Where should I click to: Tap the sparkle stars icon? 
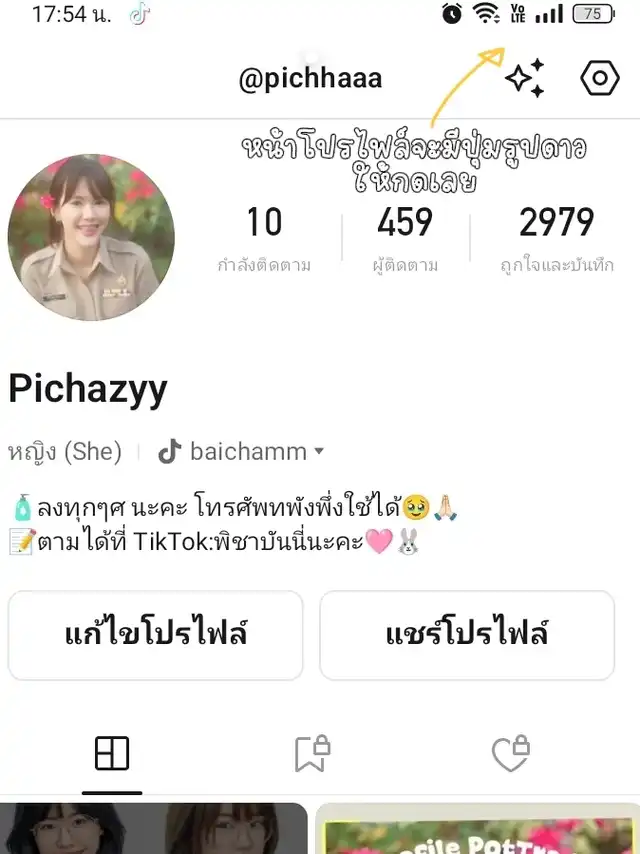[525, 78]
